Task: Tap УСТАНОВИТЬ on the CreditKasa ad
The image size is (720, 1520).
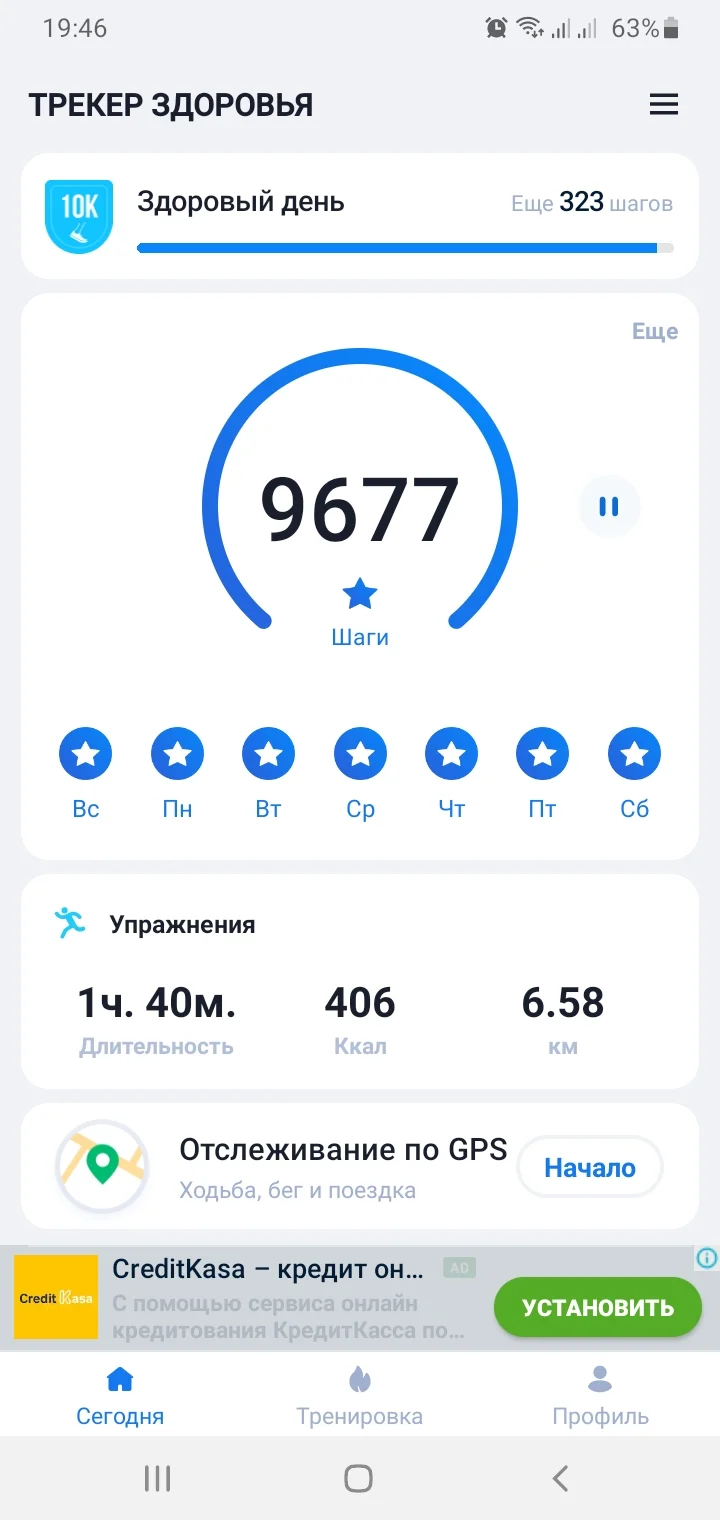Action: 597,1307
